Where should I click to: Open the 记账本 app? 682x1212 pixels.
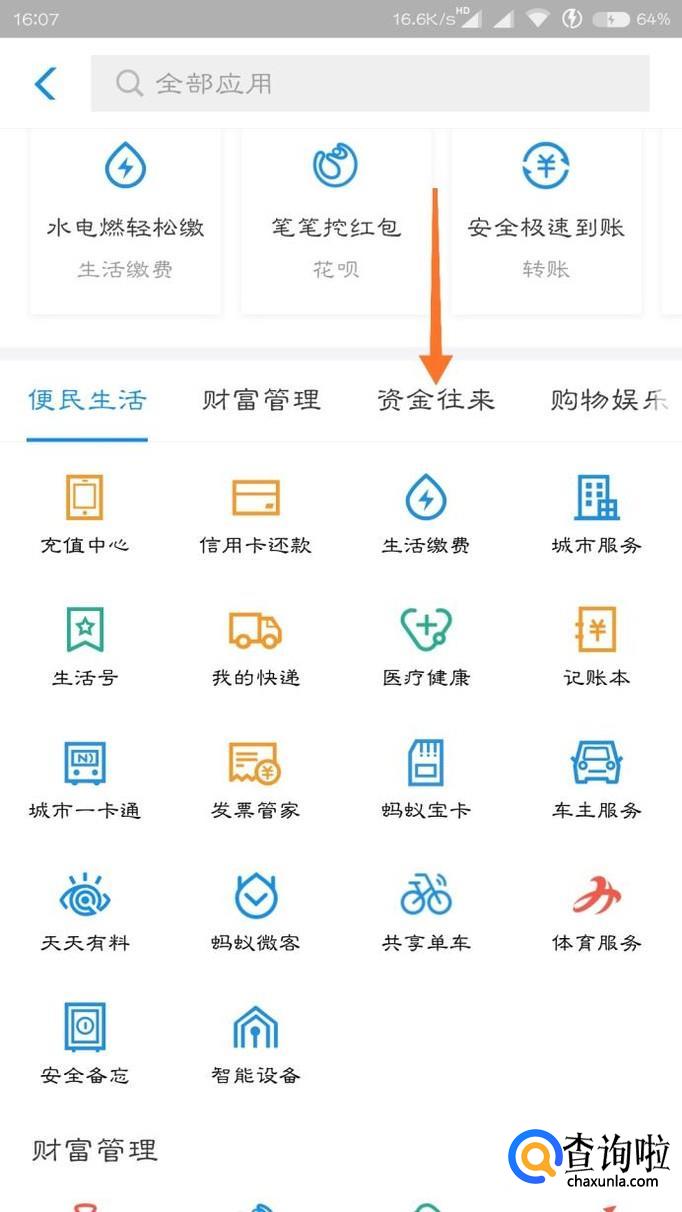(597, 647)
